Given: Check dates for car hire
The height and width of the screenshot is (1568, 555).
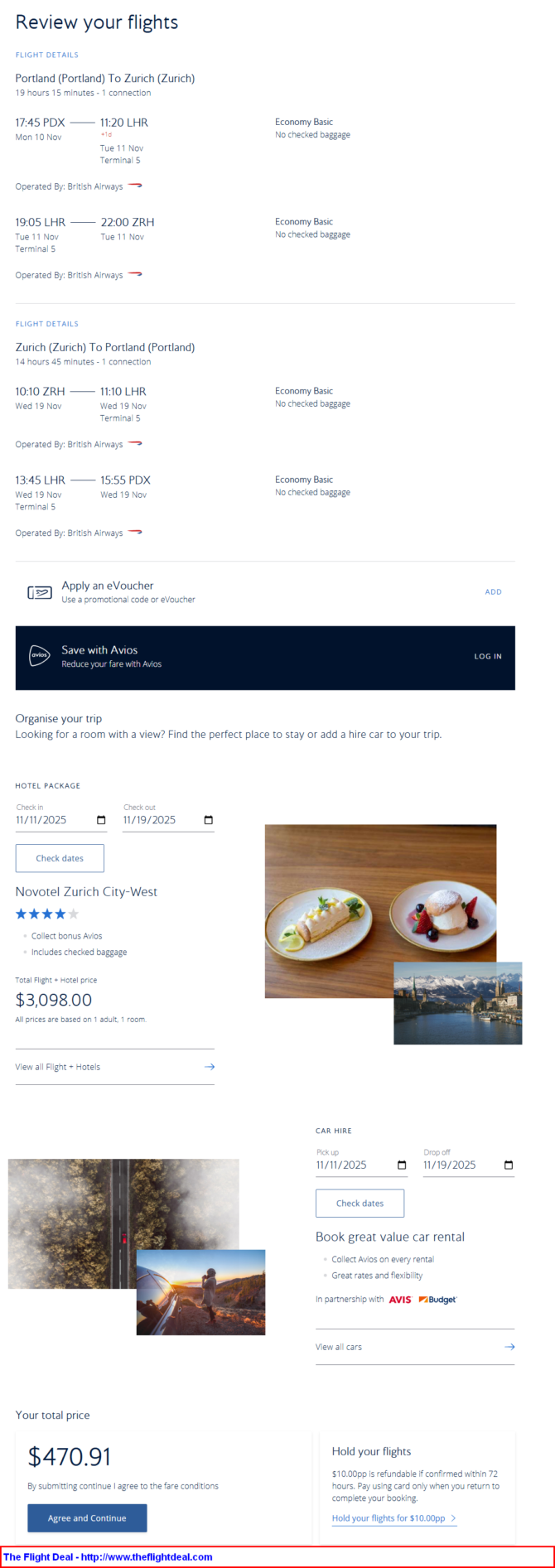Looking at the screenshot, I should pos(360,1203).
